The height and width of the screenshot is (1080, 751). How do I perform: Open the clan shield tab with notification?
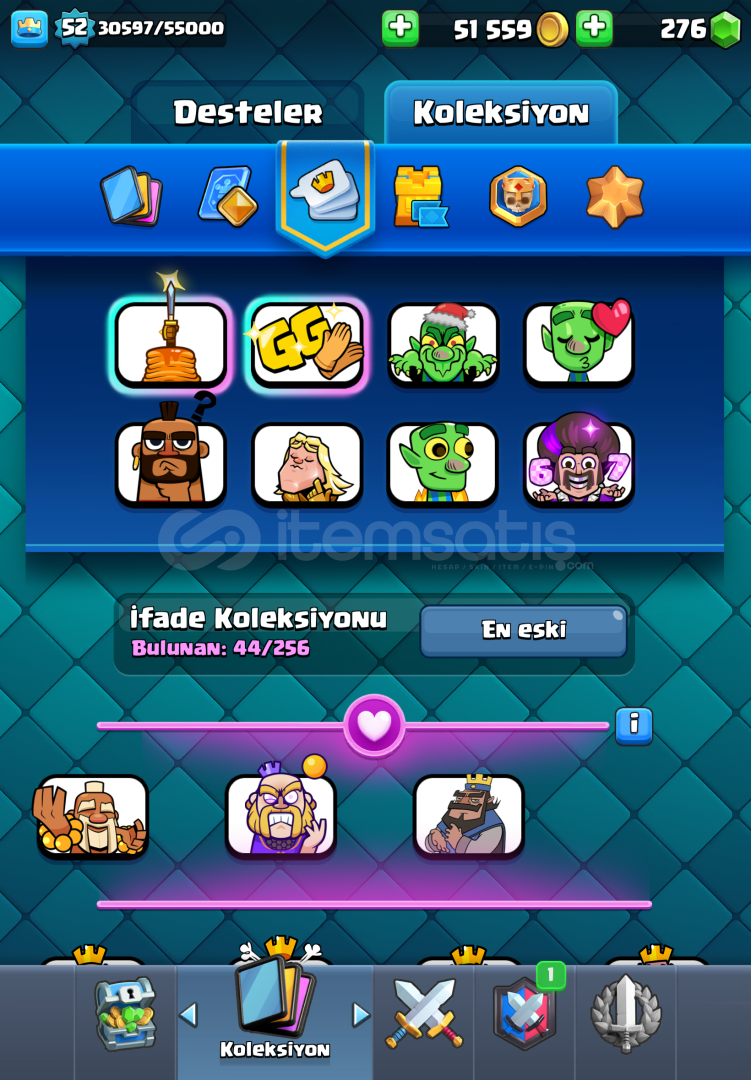[524, 1014]
